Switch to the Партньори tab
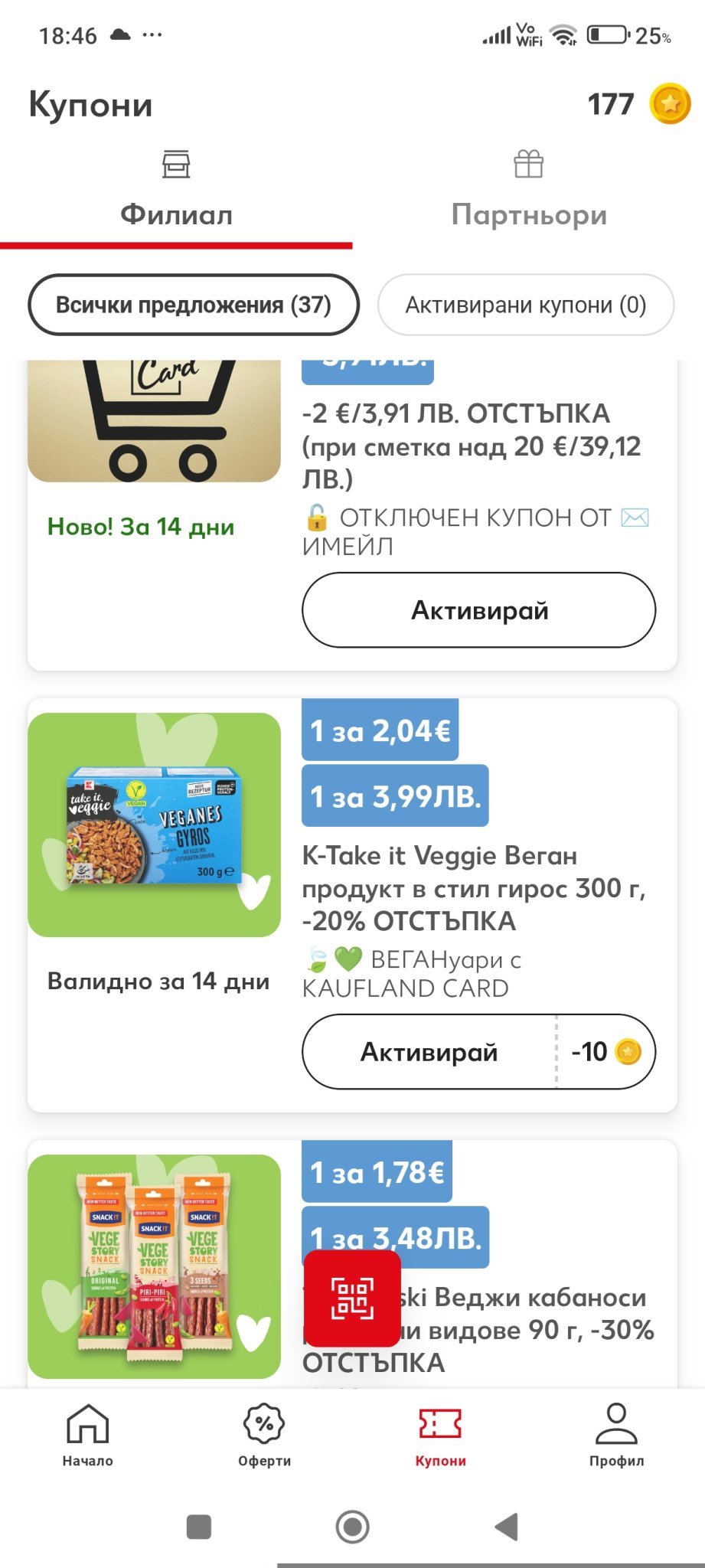The width and height of the screenshot is (705, 1568). click(528, 191)
